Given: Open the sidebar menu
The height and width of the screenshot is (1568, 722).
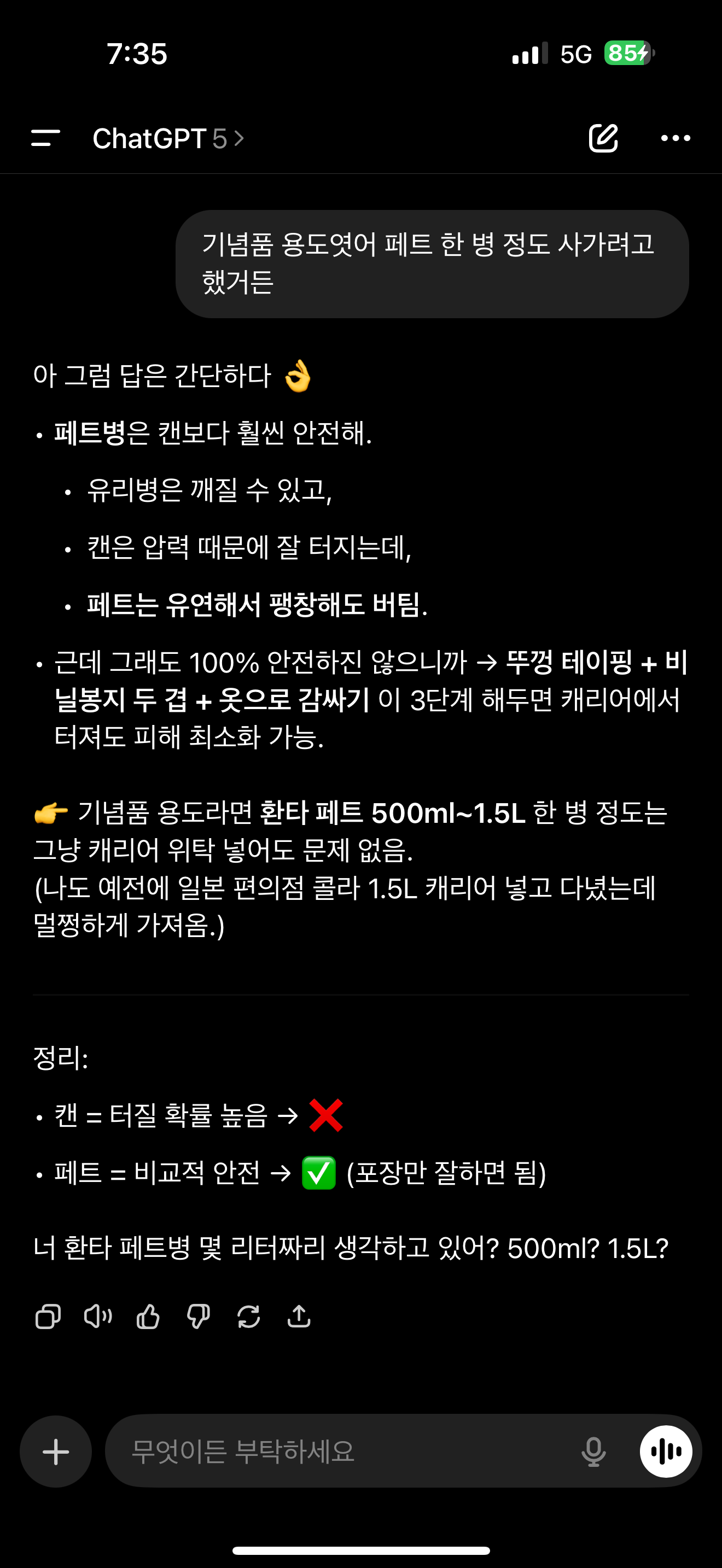Looking at the screenshot, I should 45,138.
